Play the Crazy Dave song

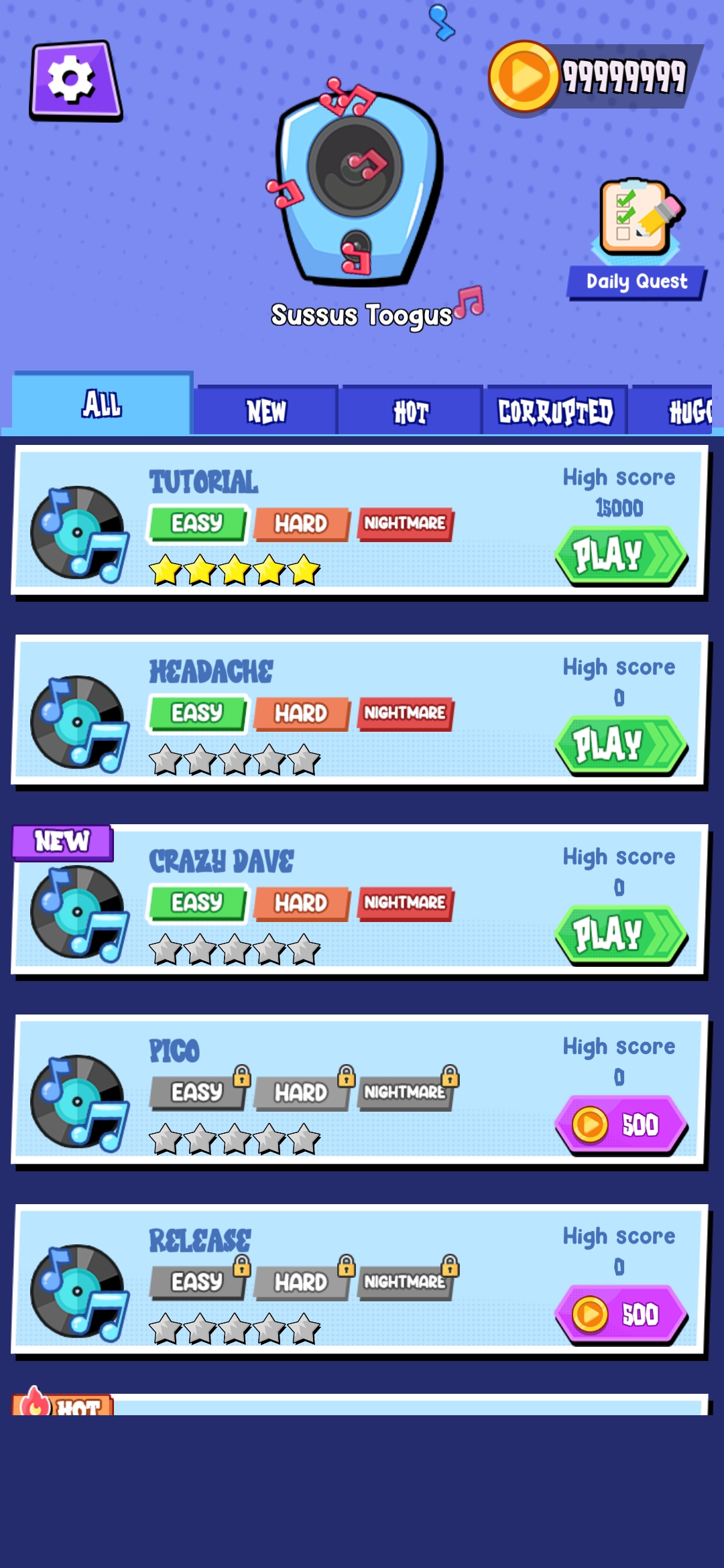click(620, 935)
